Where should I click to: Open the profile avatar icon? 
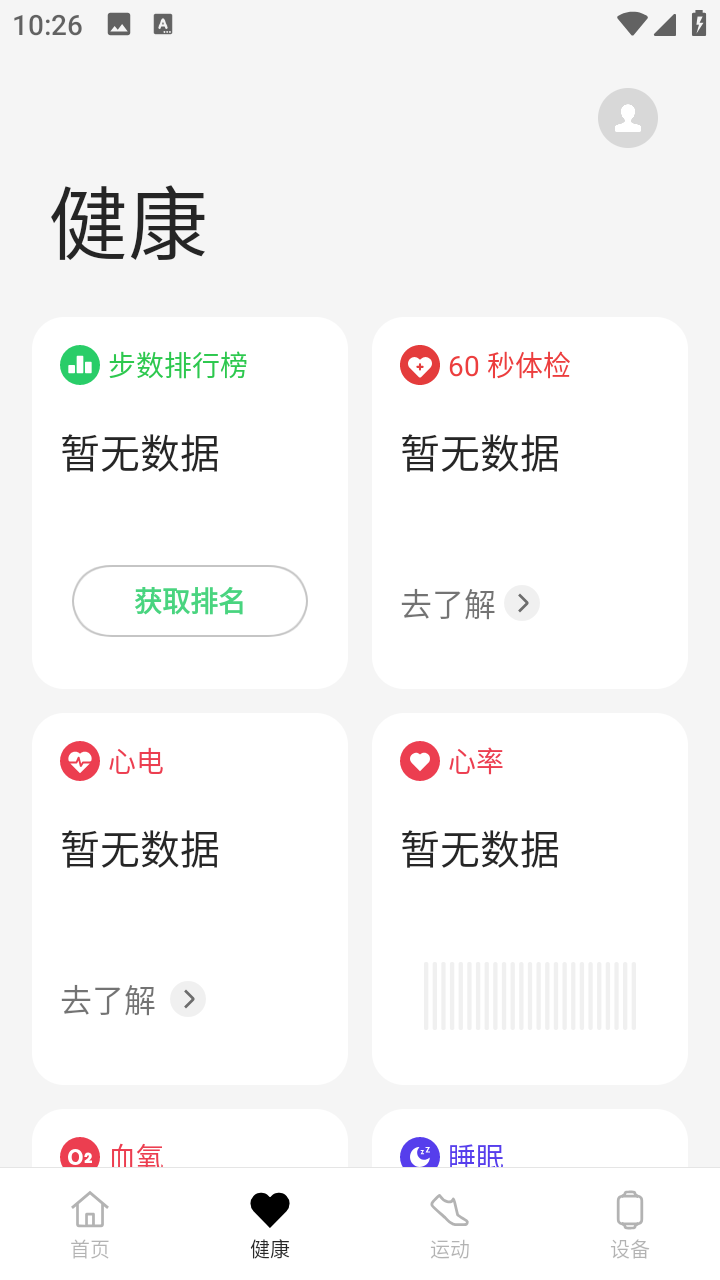[x=627, y=118]
